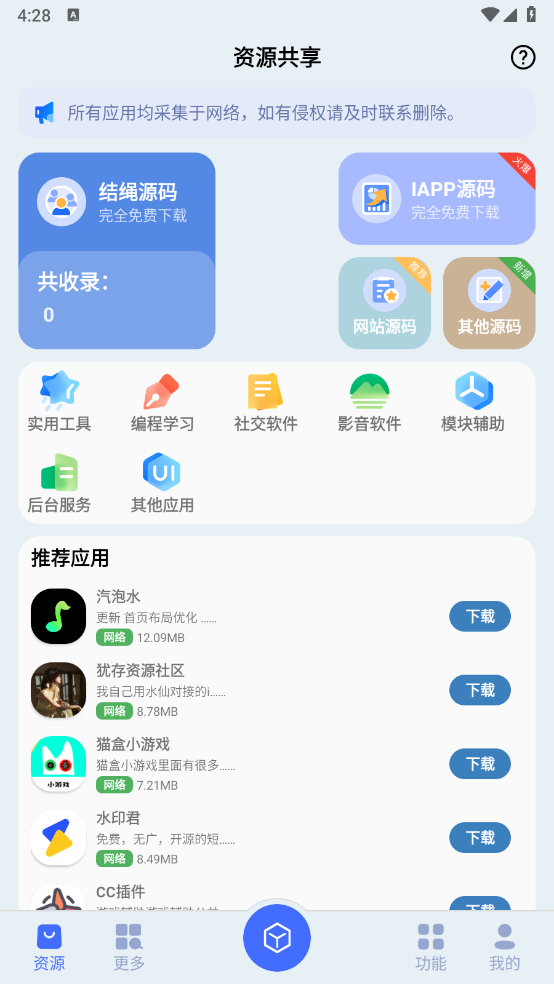Viewport: 554px width, 984px height.
Task: Switch to the 我的 tab
Action: pos(505,948)
